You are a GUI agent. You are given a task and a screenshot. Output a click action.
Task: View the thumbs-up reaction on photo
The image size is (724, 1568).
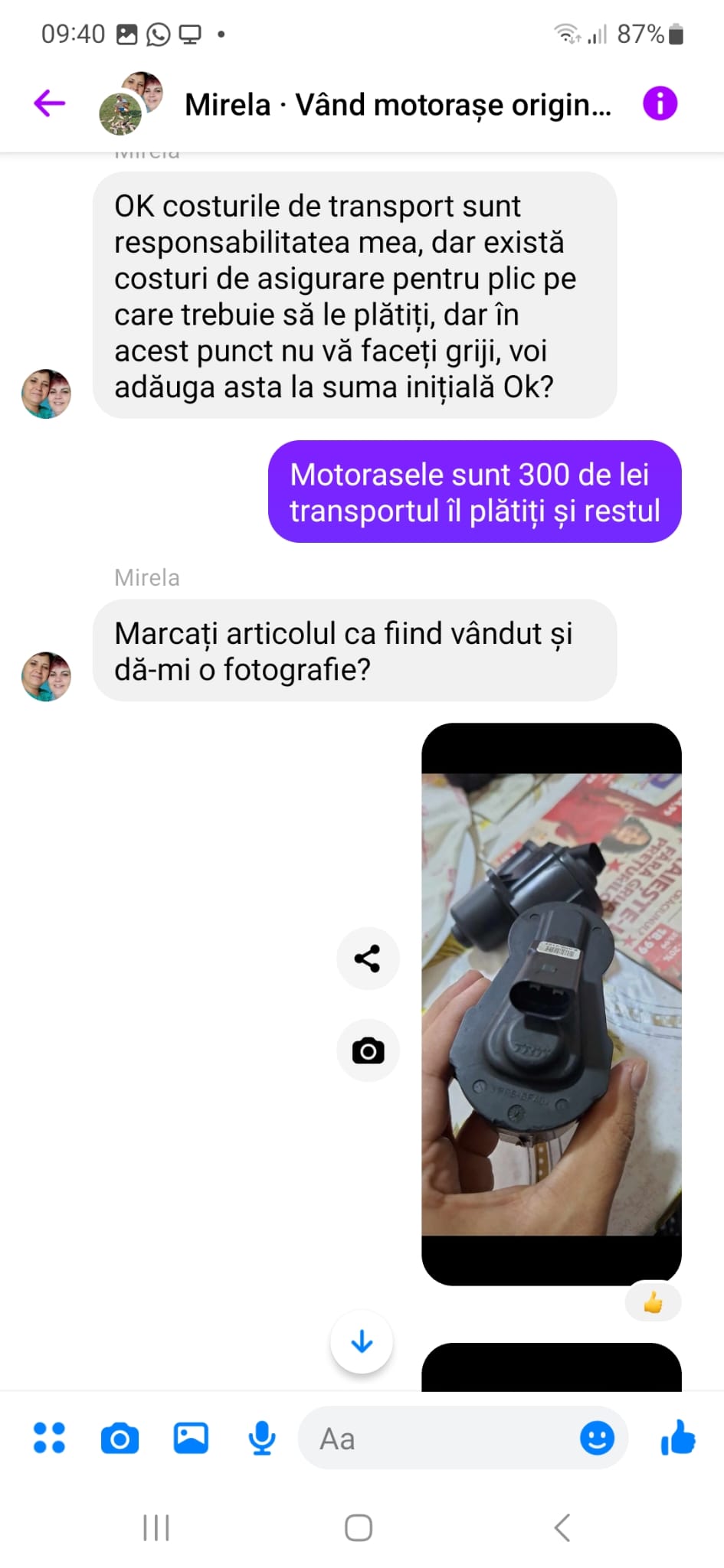click(x=653, y=1302)
